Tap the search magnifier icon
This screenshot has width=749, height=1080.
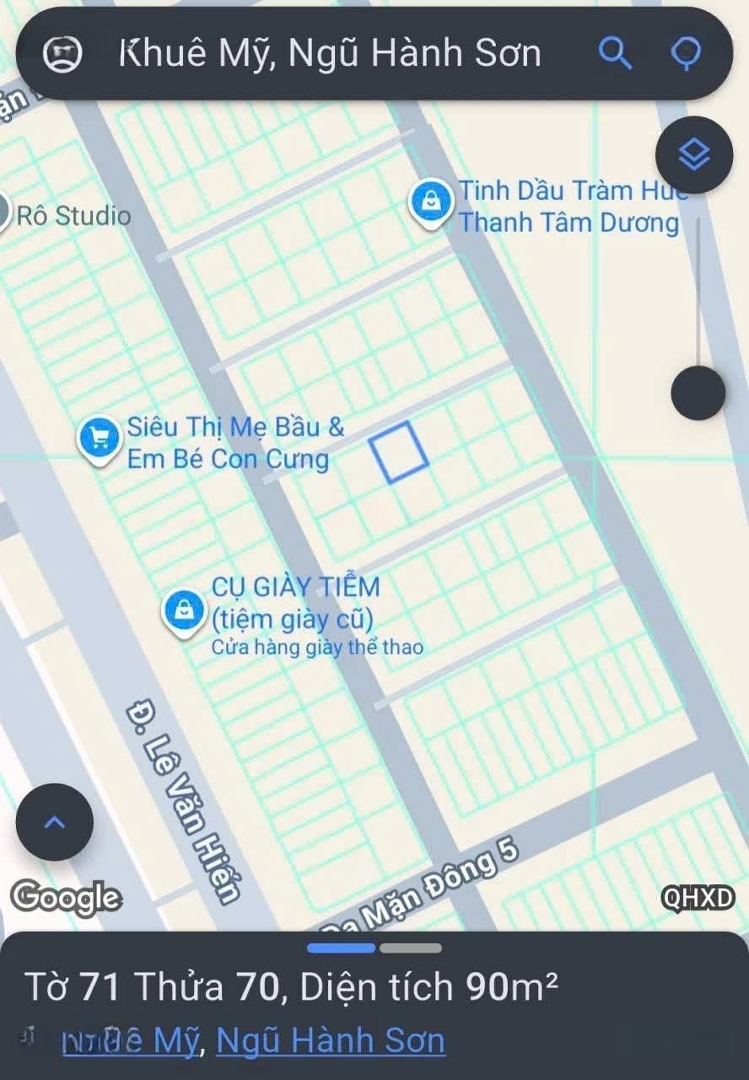(615, 53)
